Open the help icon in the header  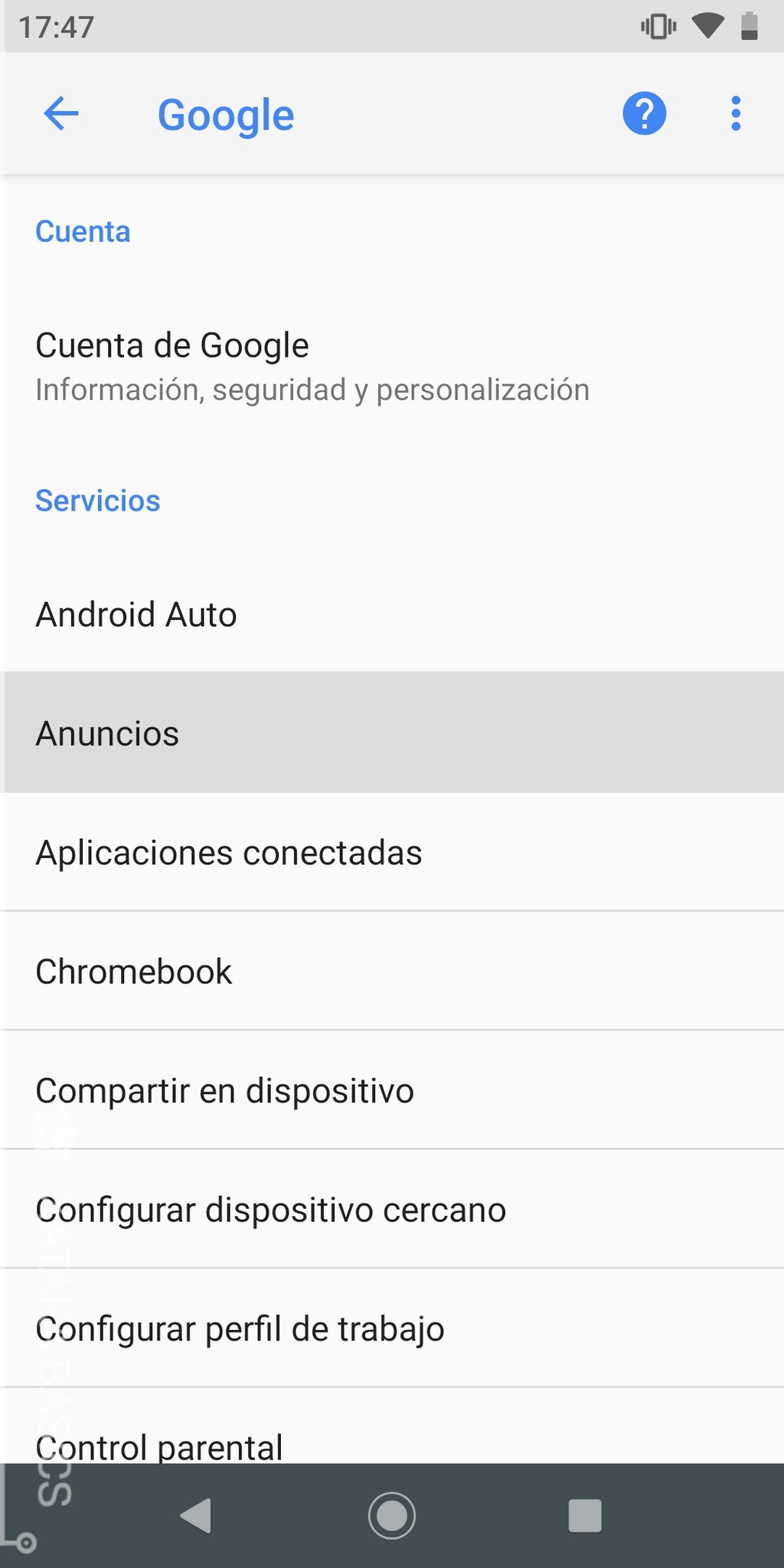[643, 113]
